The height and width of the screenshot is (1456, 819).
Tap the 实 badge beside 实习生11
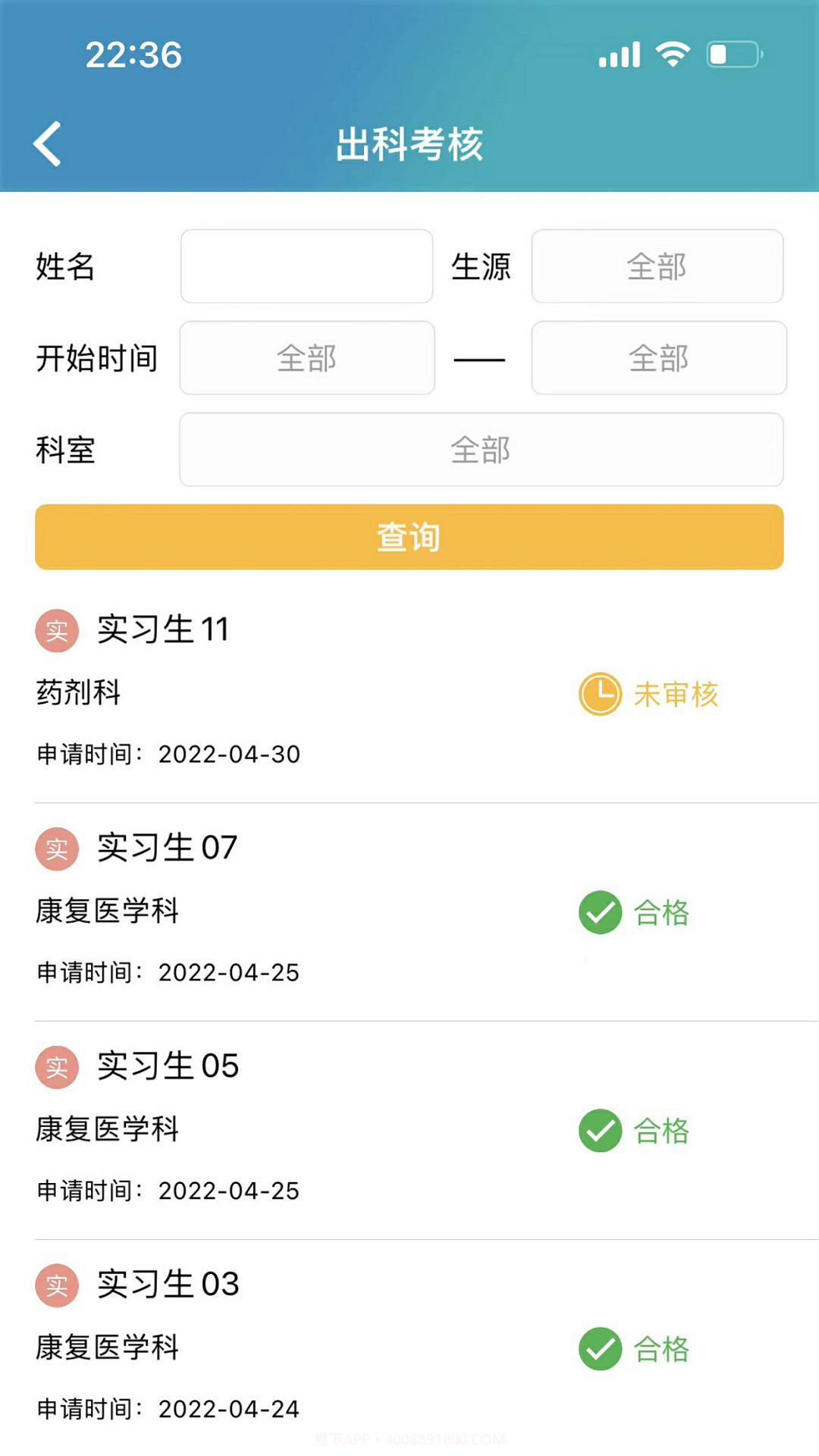coord(56,630)
